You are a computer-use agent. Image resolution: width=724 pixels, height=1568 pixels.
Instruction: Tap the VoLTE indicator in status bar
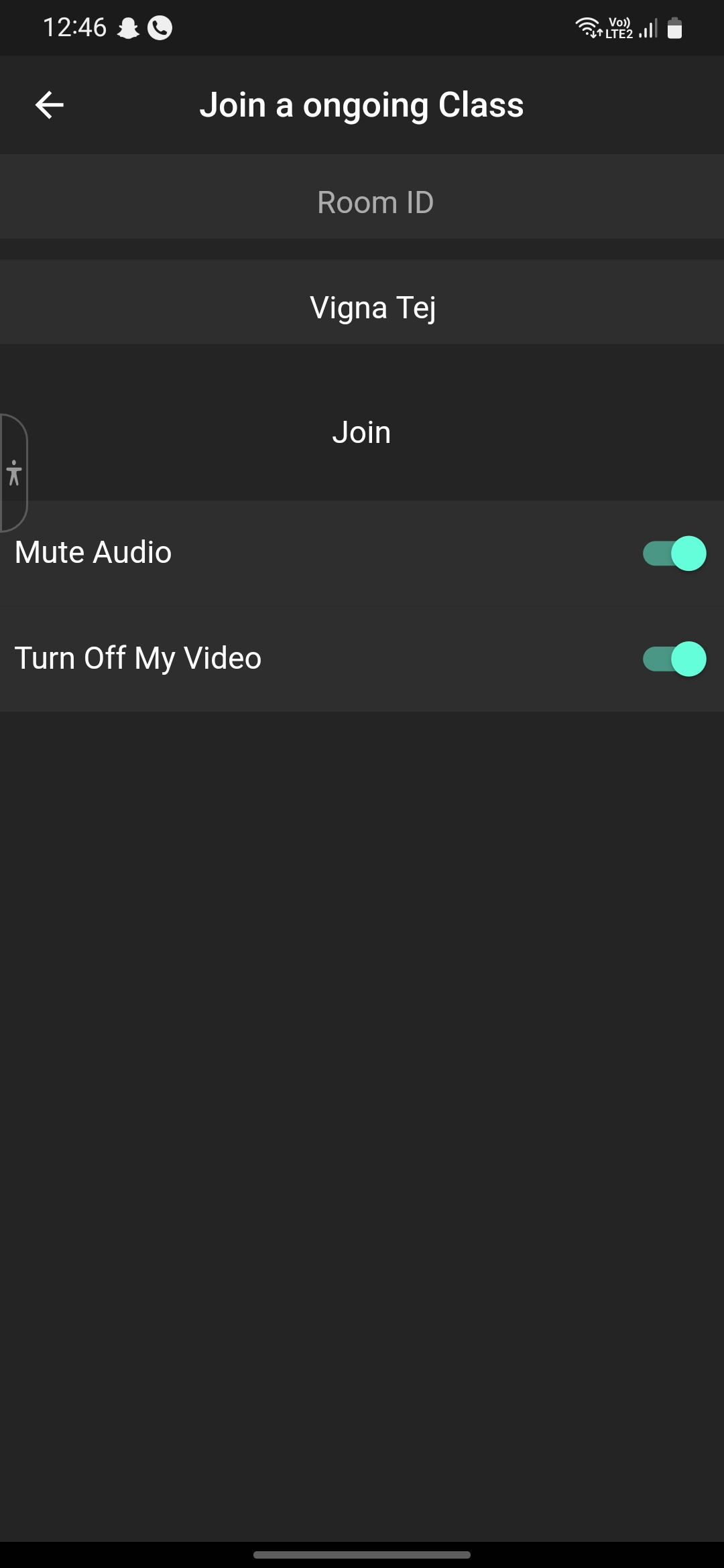tap(617, 27)
